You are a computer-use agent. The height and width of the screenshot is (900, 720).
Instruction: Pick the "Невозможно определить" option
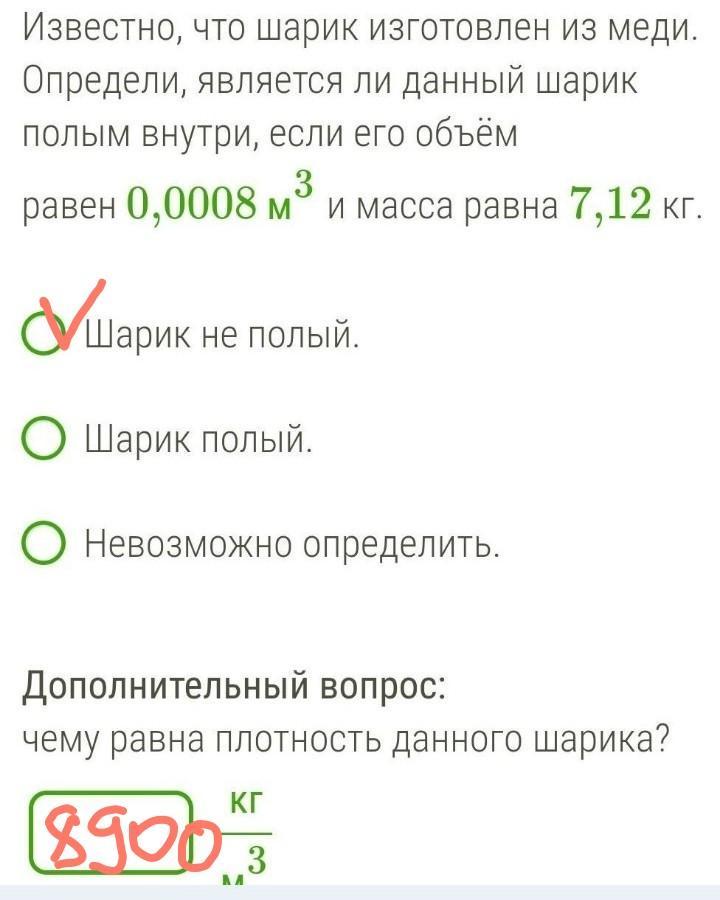(43, 544)
